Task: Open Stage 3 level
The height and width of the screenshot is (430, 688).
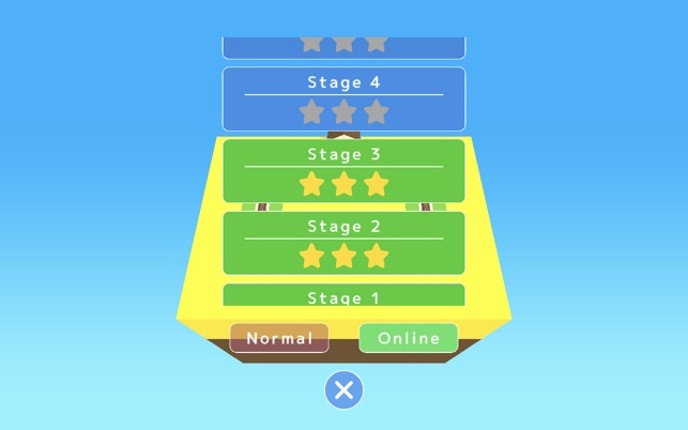Action: [x=343, y=169]
